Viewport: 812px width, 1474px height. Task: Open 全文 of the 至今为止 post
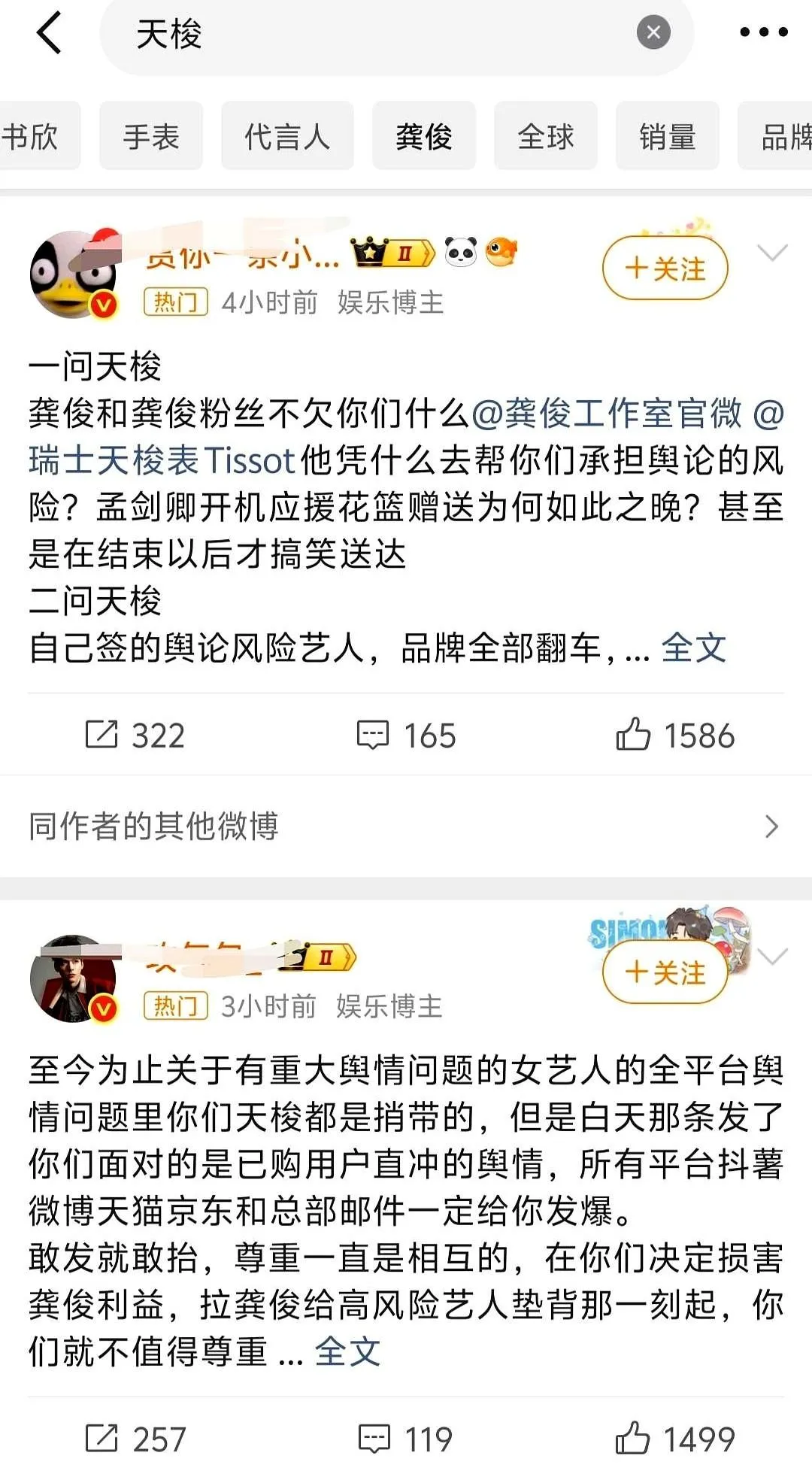[x=347, y=1351]
